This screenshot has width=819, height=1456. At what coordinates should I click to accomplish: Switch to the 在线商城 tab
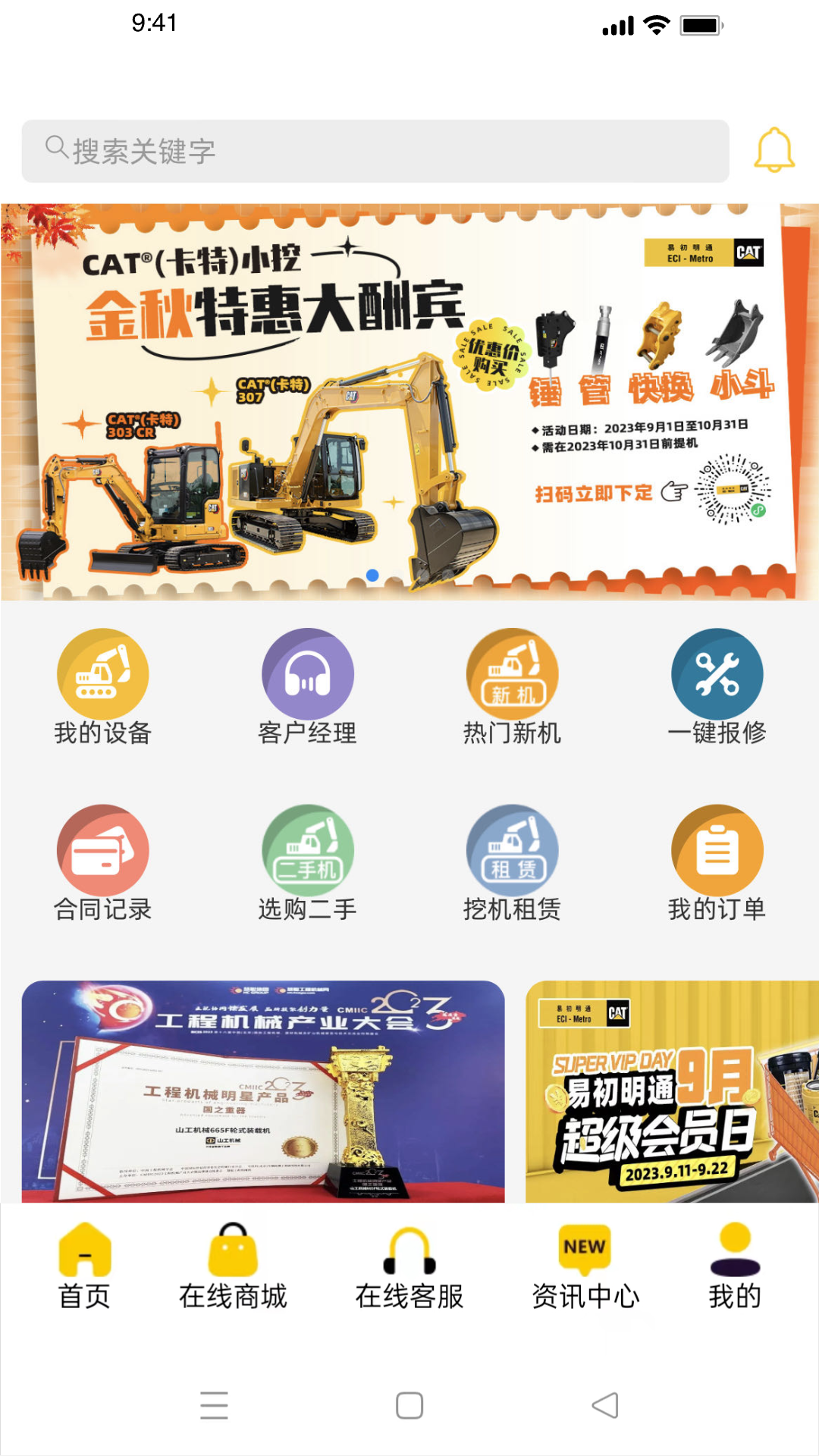pyautogui.click(x=233, y=1266)
